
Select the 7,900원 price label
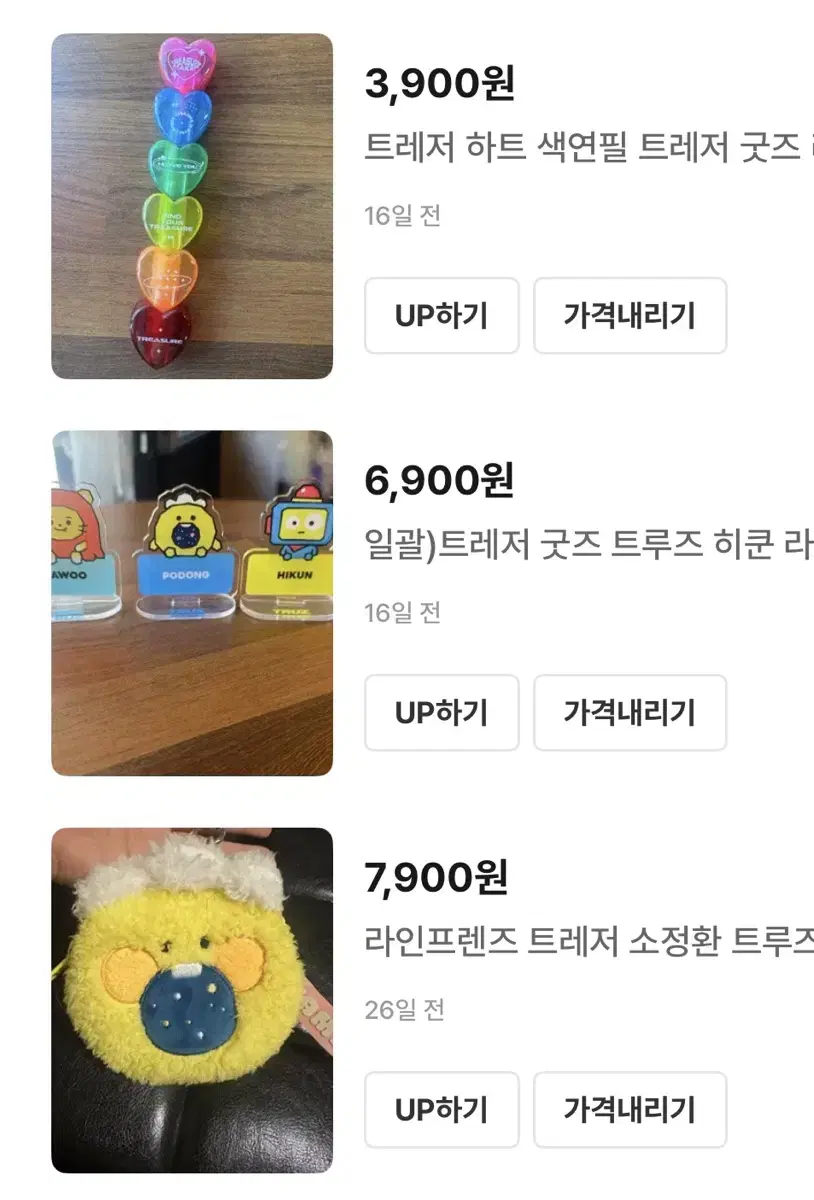437,879
